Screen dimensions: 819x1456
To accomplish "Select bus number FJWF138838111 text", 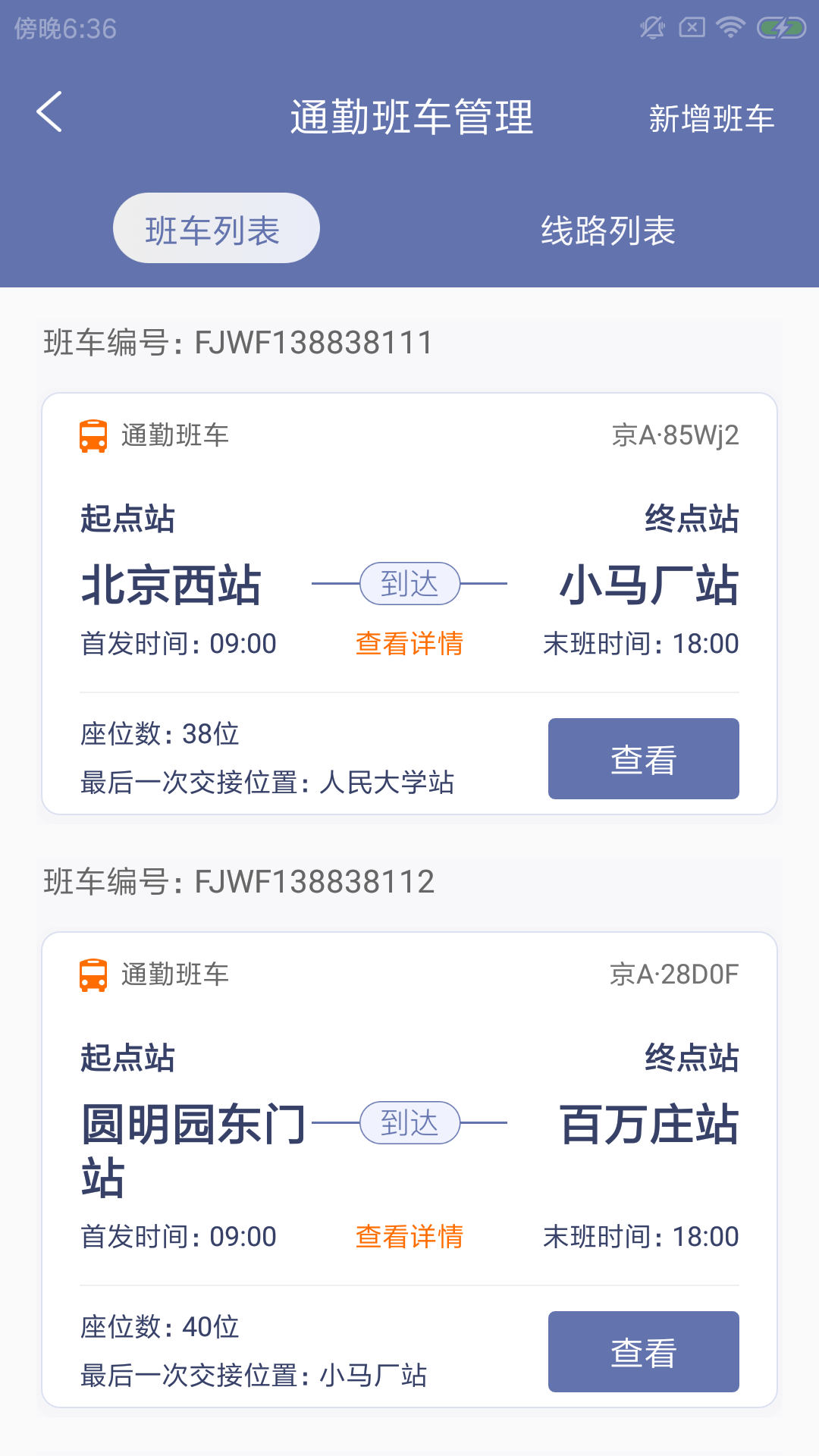I will click(x=237, y=342).
